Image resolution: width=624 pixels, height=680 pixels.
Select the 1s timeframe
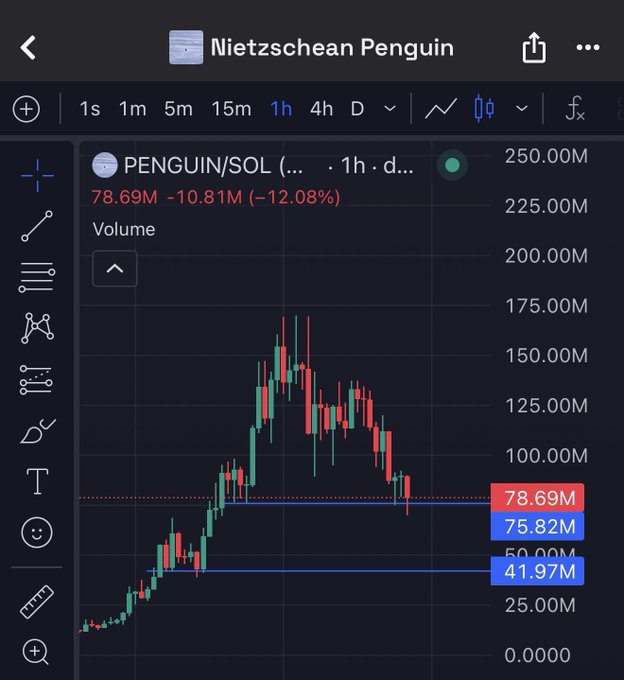tap(90, 109)
